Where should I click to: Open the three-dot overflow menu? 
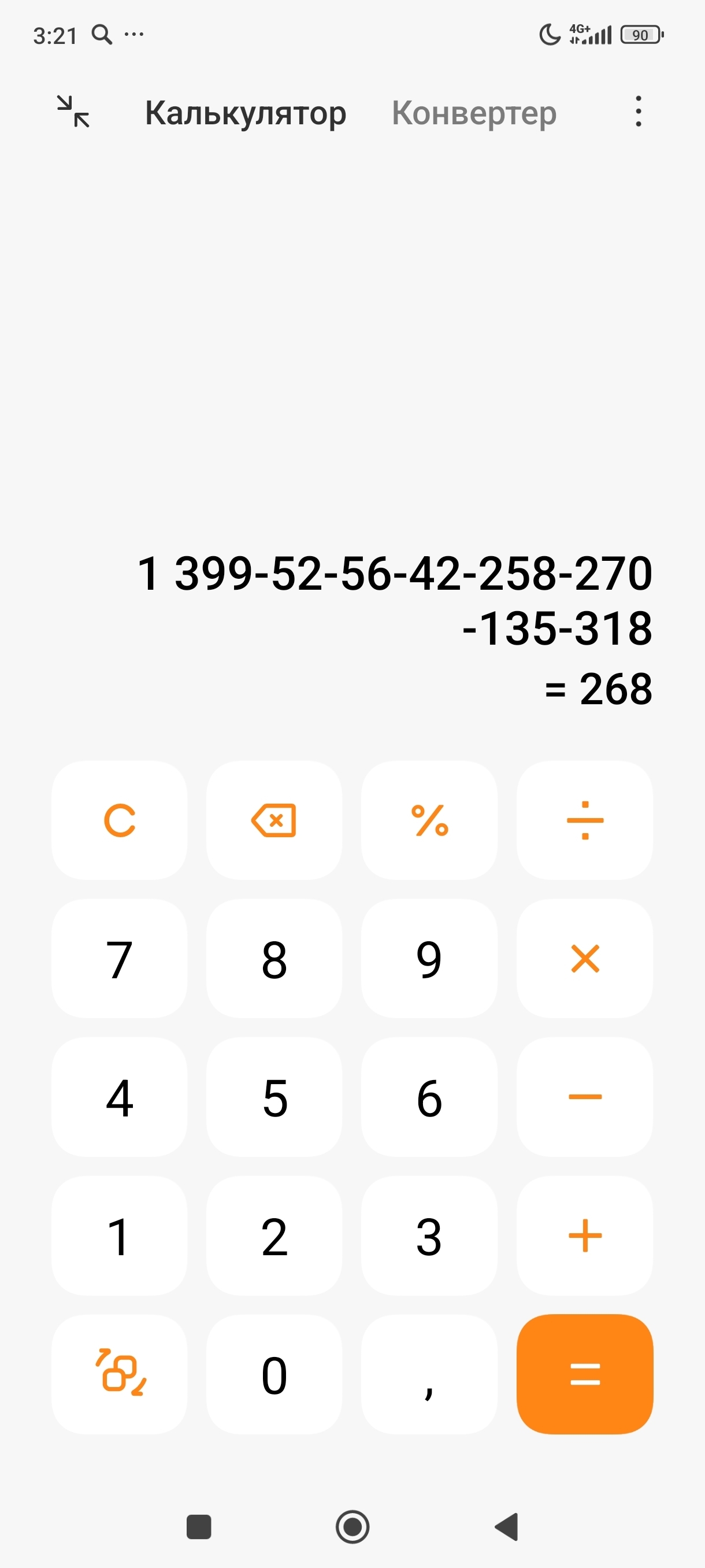[x=637, y=112]
